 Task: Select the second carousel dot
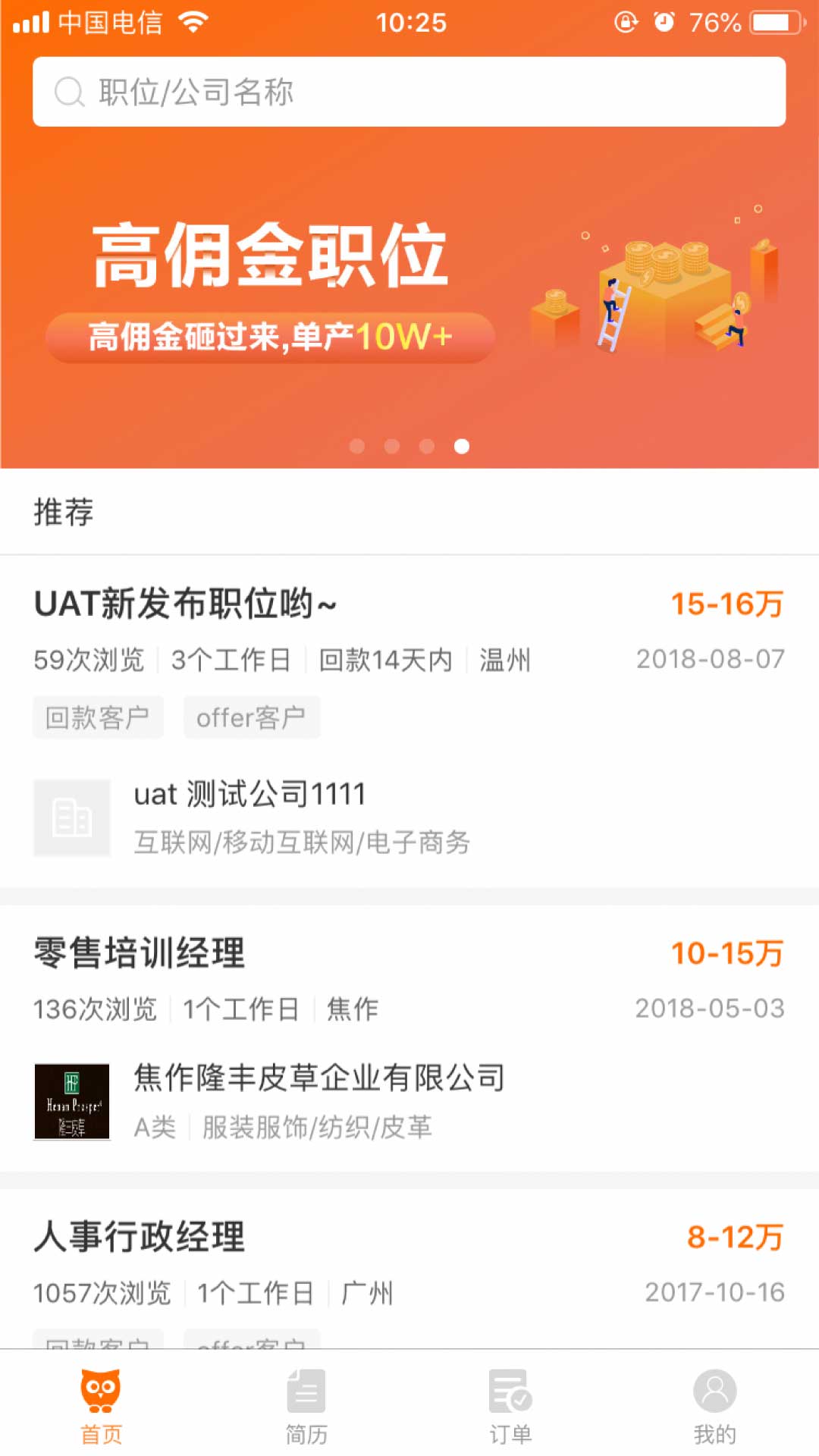(390, 447)
